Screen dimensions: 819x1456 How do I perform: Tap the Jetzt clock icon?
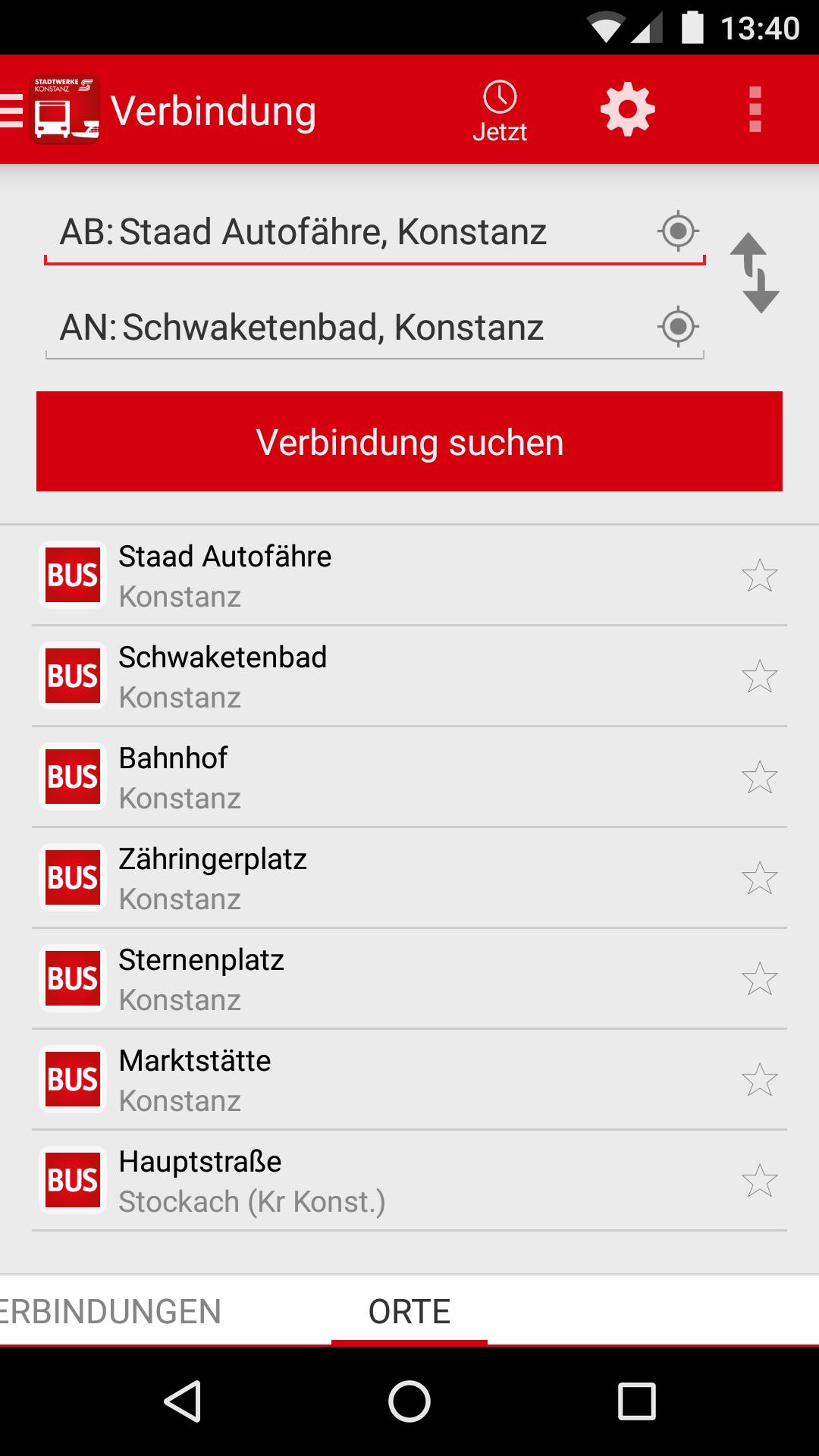(x=499, y=108)
